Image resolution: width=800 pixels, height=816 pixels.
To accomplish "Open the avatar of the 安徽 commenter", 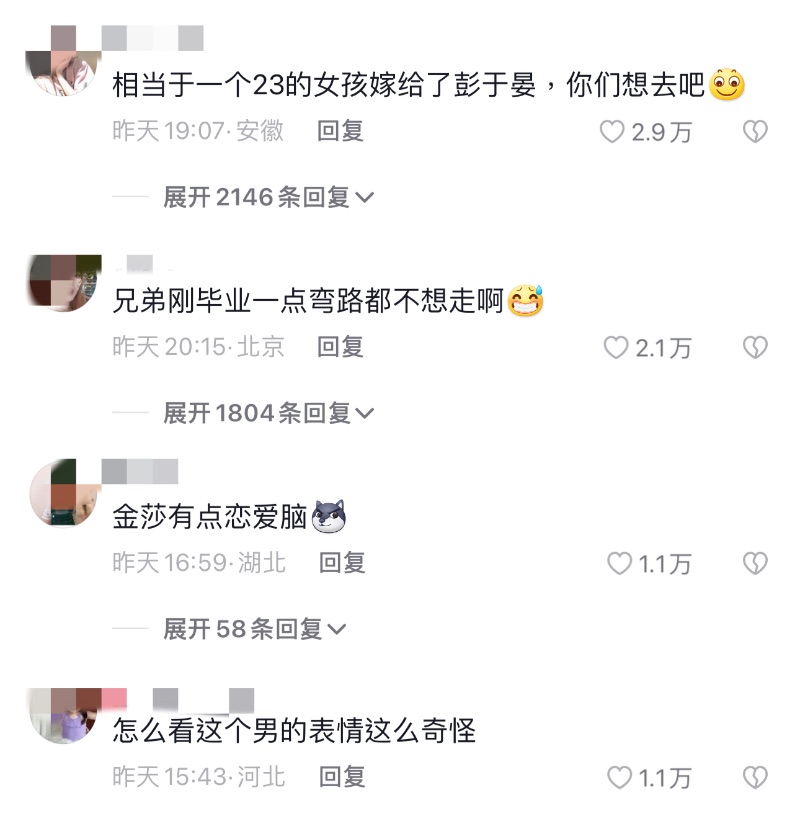I will (62, 62).
